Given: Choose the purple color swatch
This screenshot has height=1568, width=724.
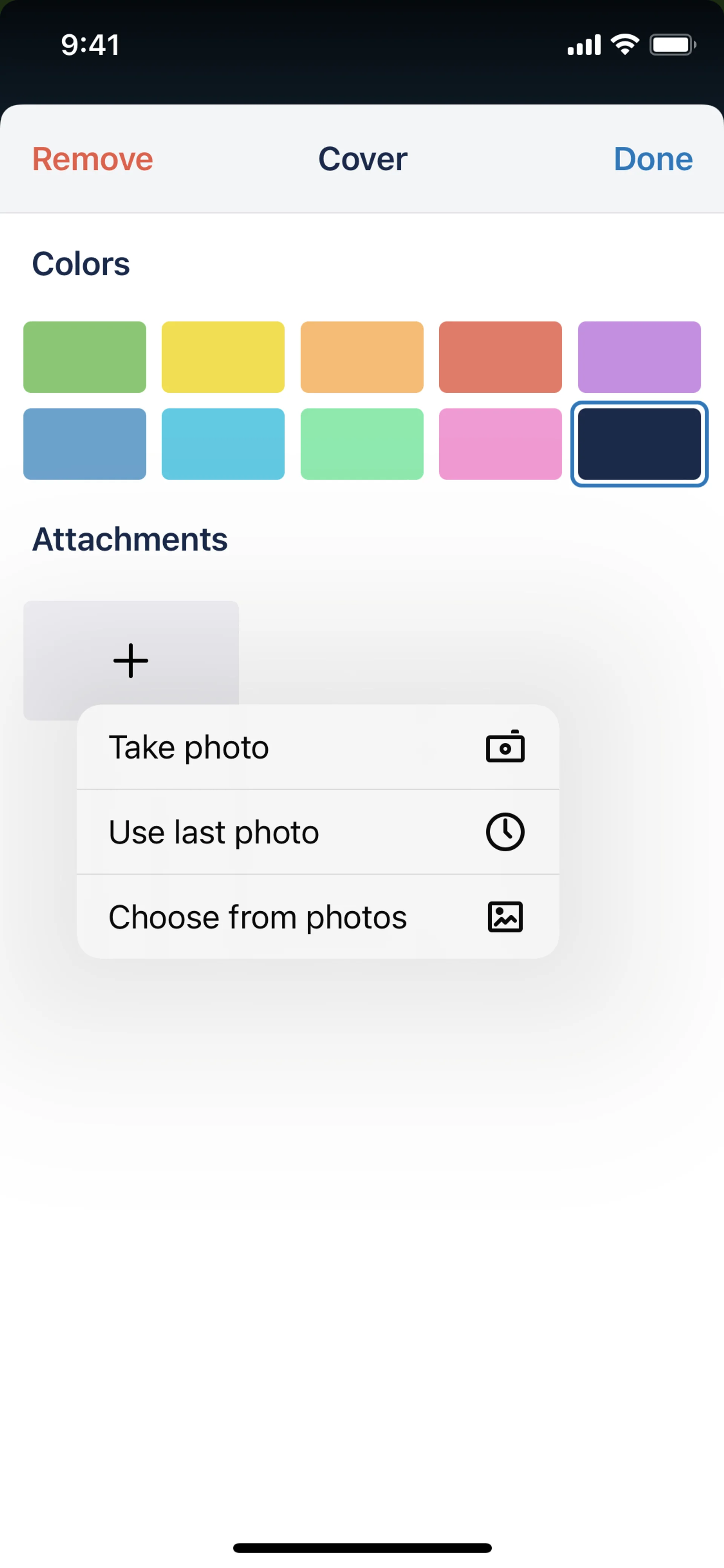Looking at the screenshot, I should point(639,357).
